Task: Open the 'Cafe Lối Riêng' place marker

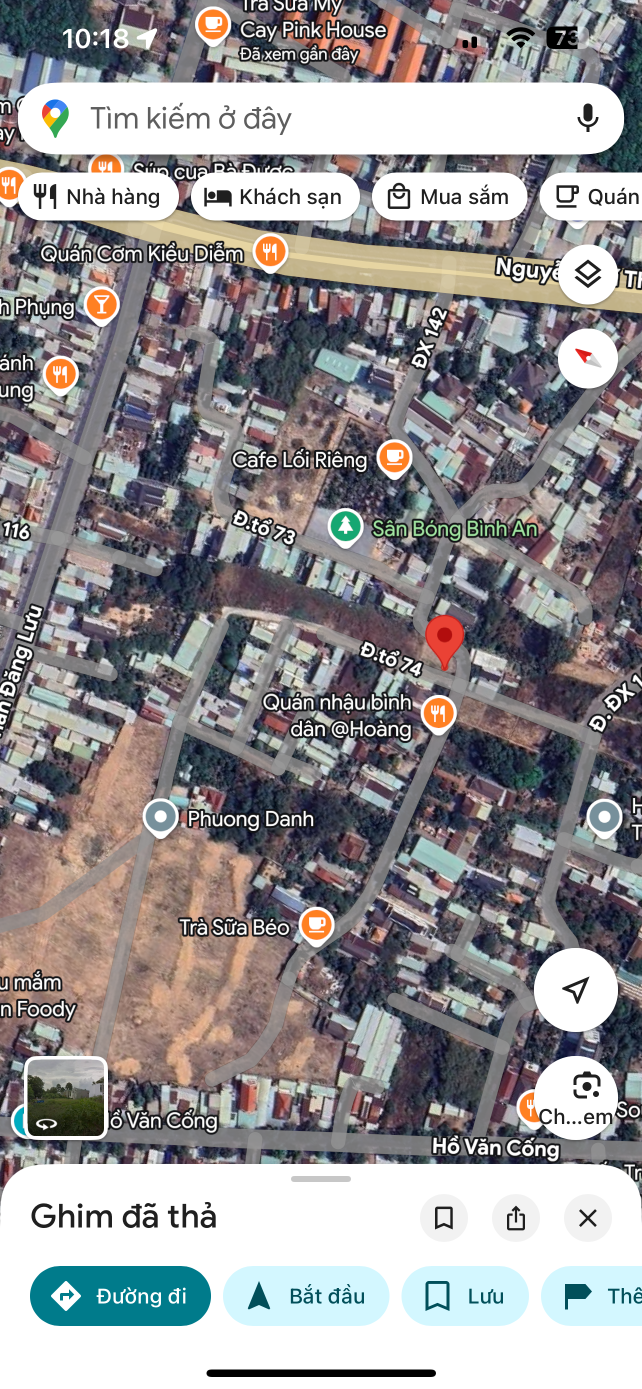Action: click(x=394, y=458)
